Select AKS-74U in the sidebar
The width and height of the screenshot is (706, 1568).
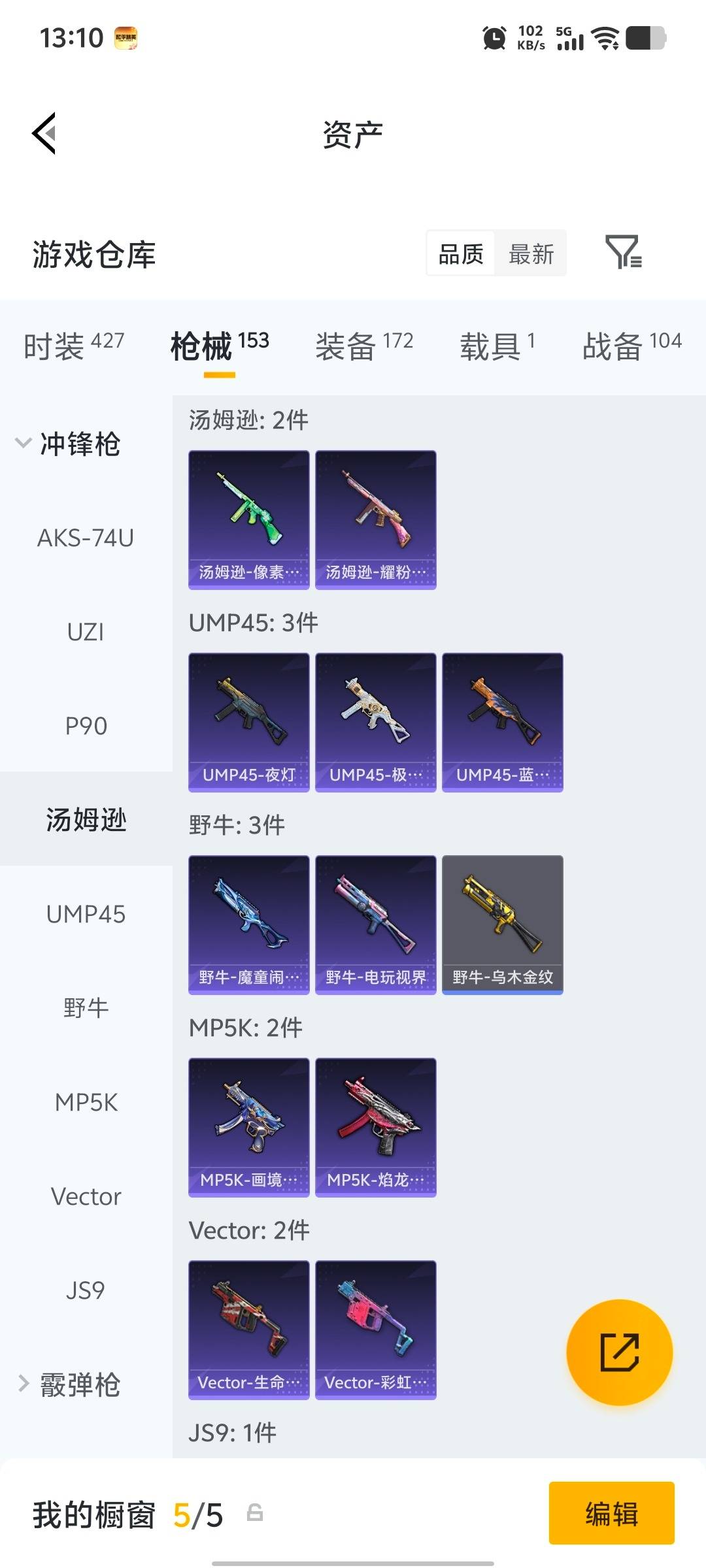(x=86, y=538)
